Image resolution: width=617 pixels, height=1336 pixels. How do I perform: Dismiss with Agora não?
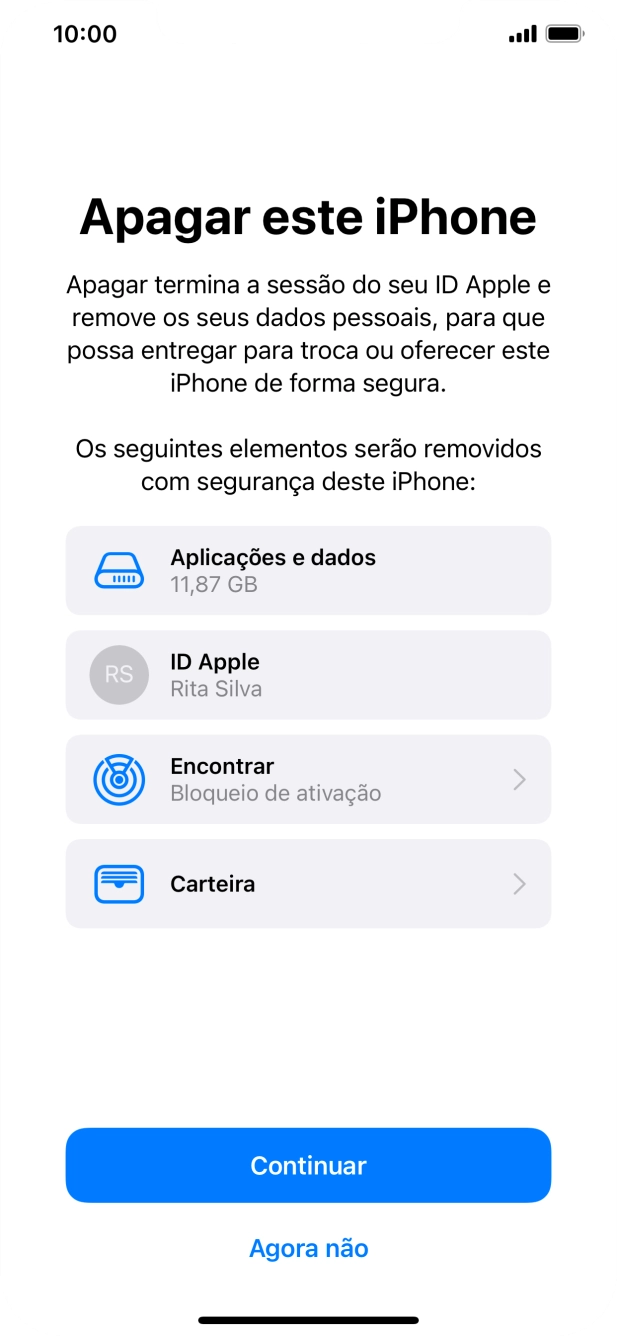(308, 1248)
